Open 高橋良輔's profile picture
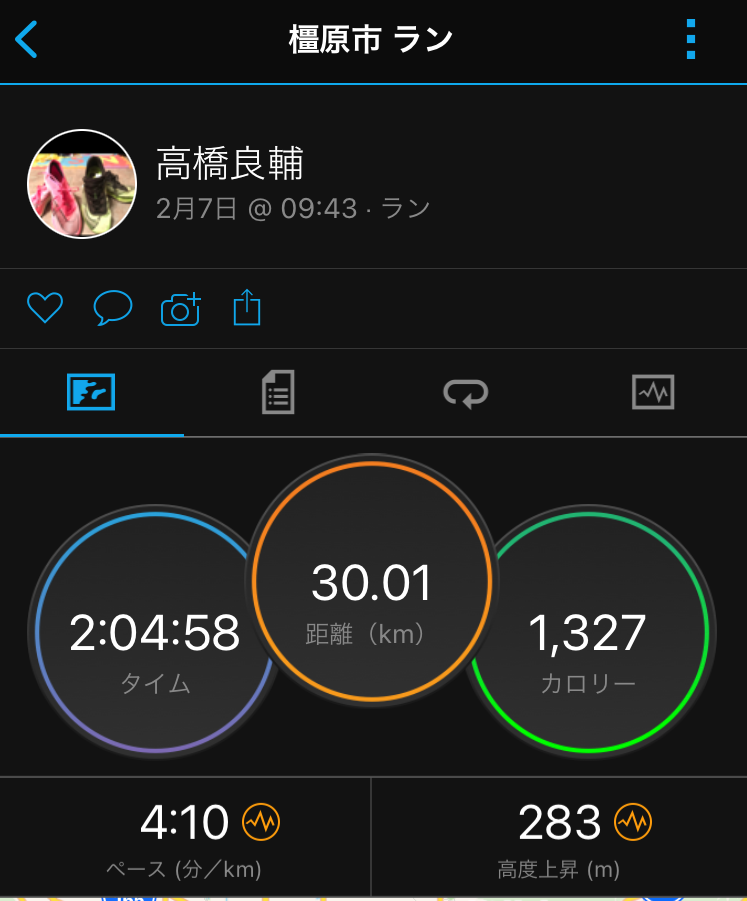 [x=81, y=184]
